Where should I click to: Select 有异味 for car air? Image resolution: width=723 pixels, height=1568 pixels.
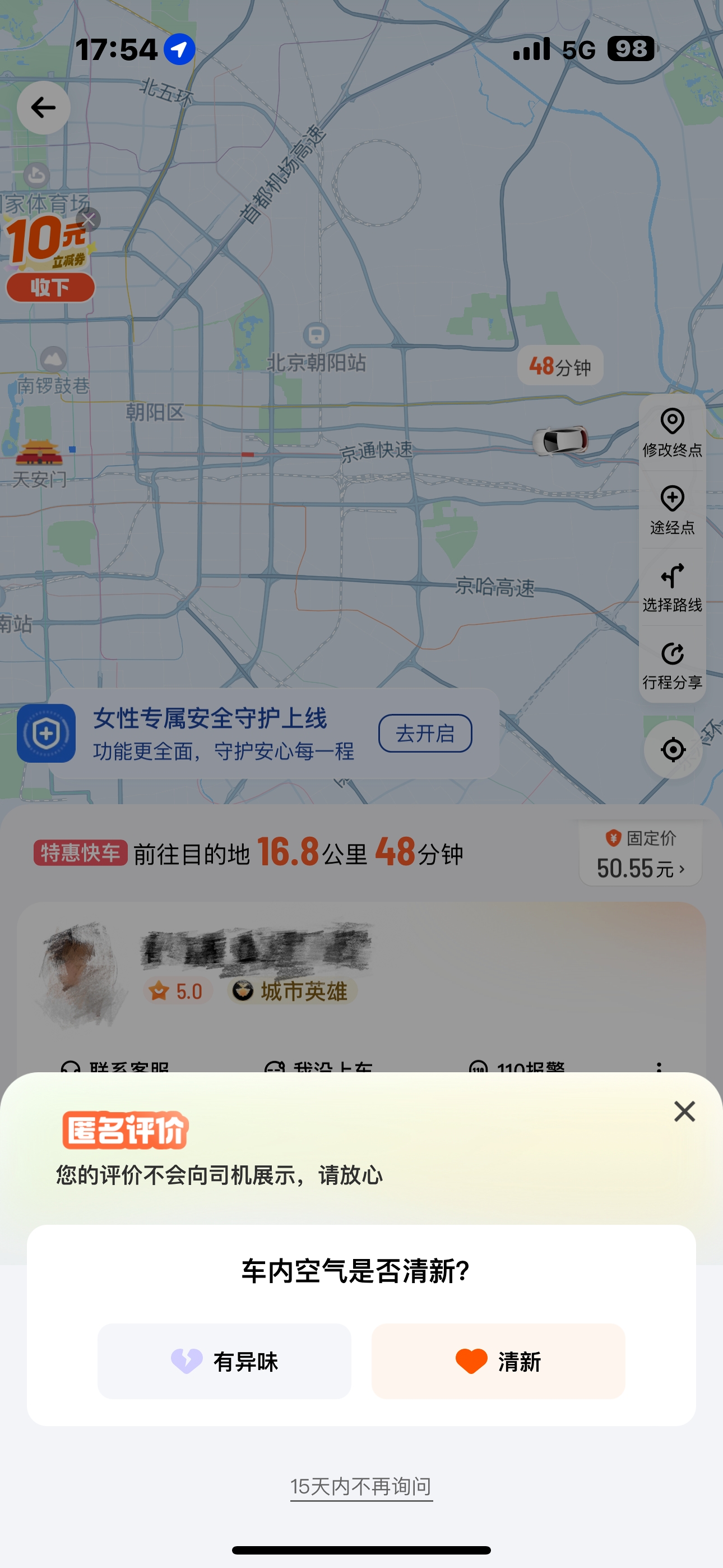pos(224,1361)
